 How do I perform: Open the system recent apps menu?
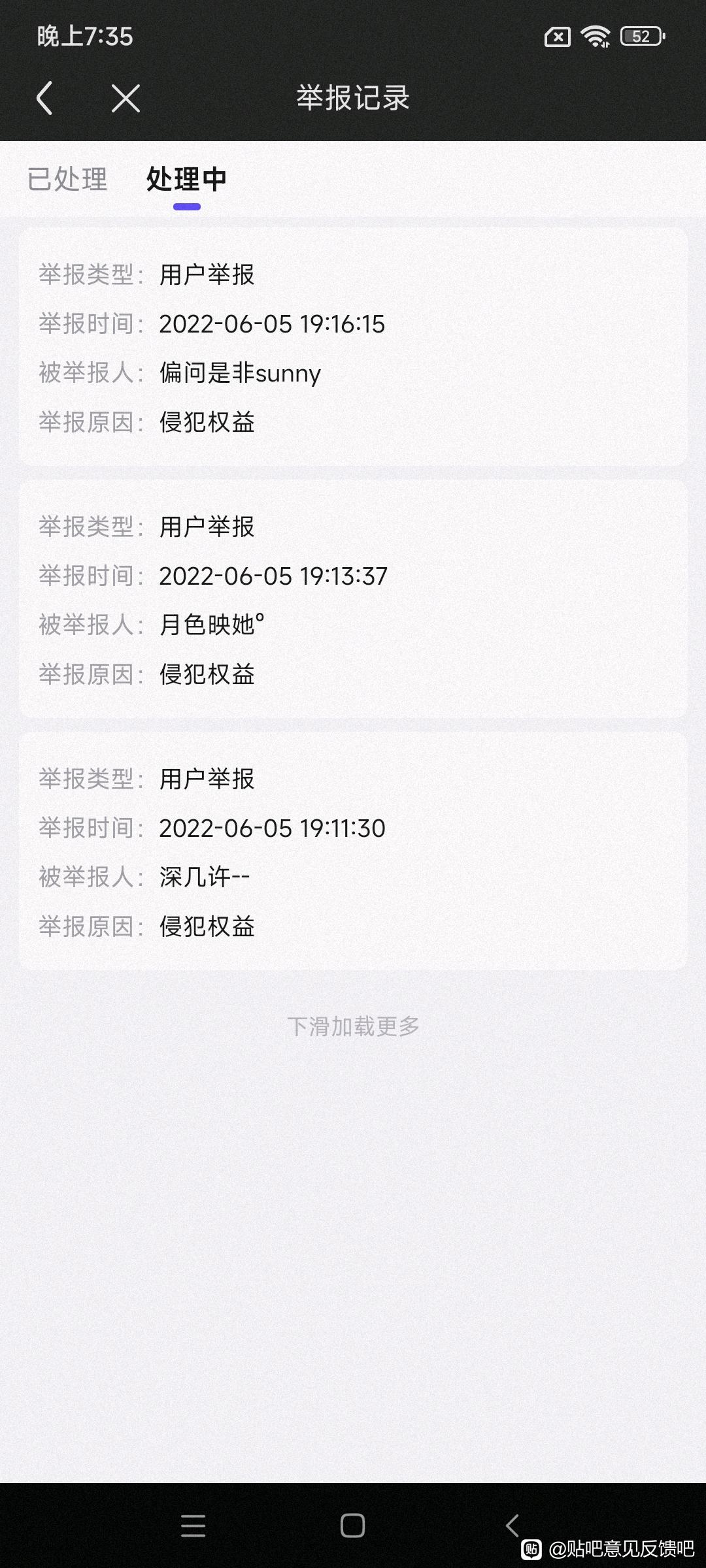tap(193, 1526)
